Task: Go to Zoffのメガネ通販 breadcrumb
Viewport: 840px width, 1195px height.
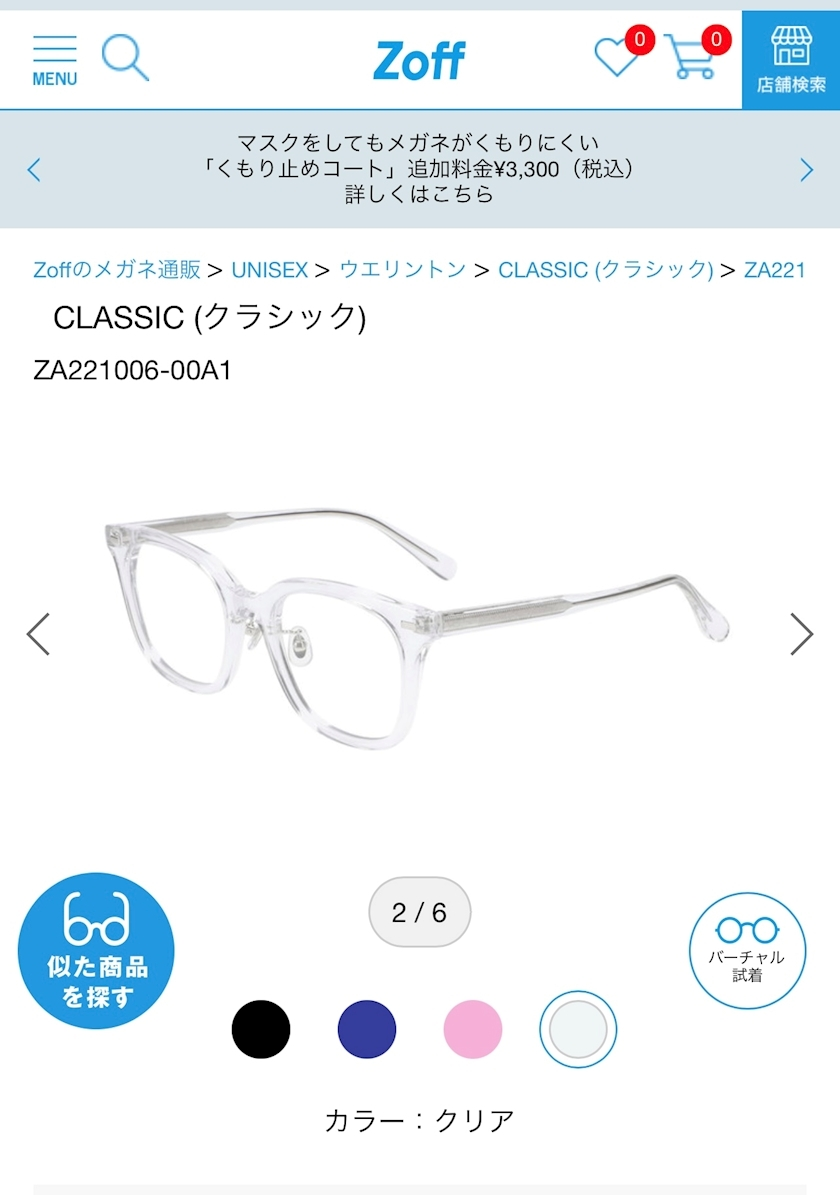Action: (x=117, y=269)
